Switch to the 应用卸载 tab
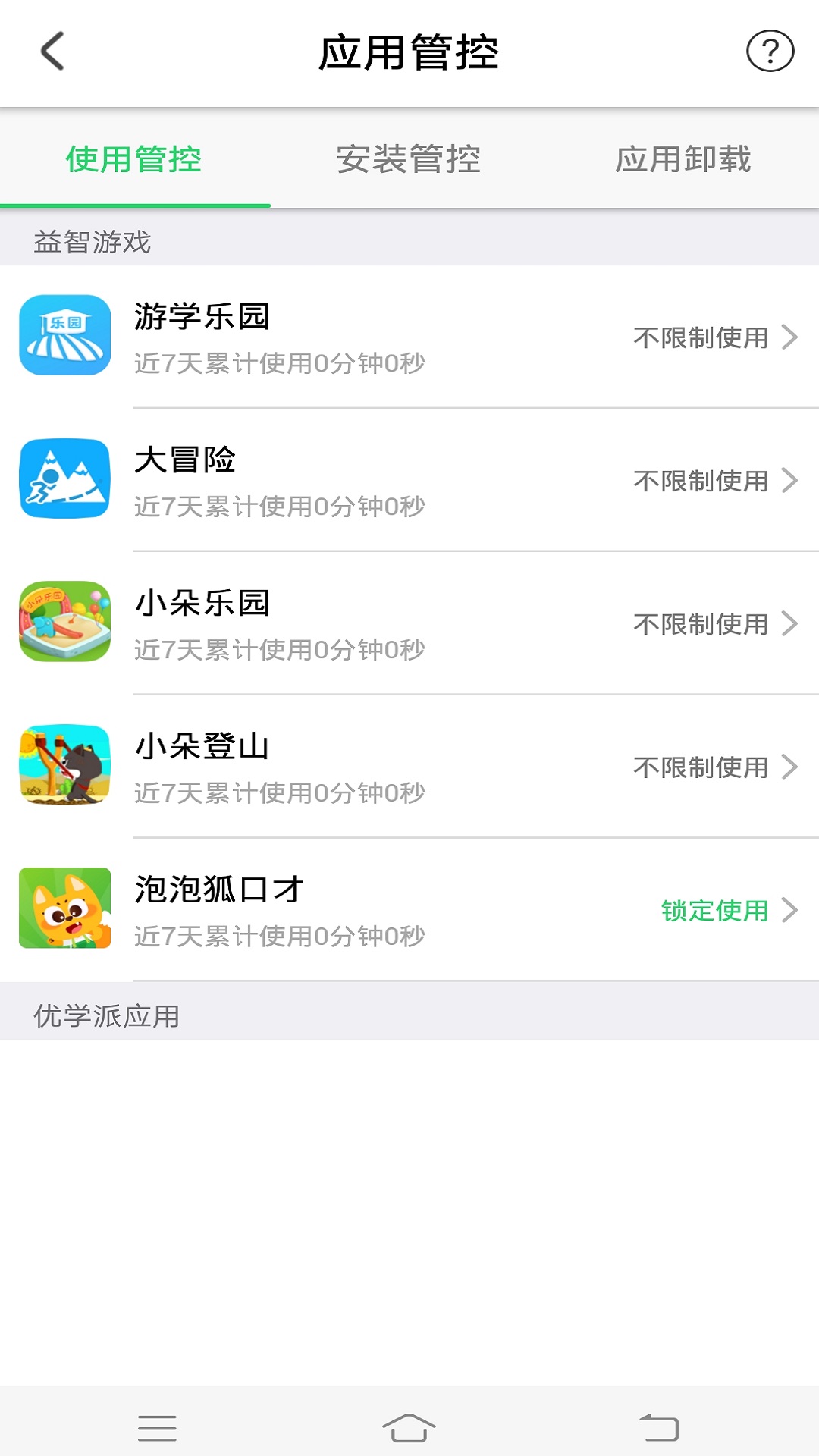Screen dimensions: 819x1456 click(x=682, y=159)
